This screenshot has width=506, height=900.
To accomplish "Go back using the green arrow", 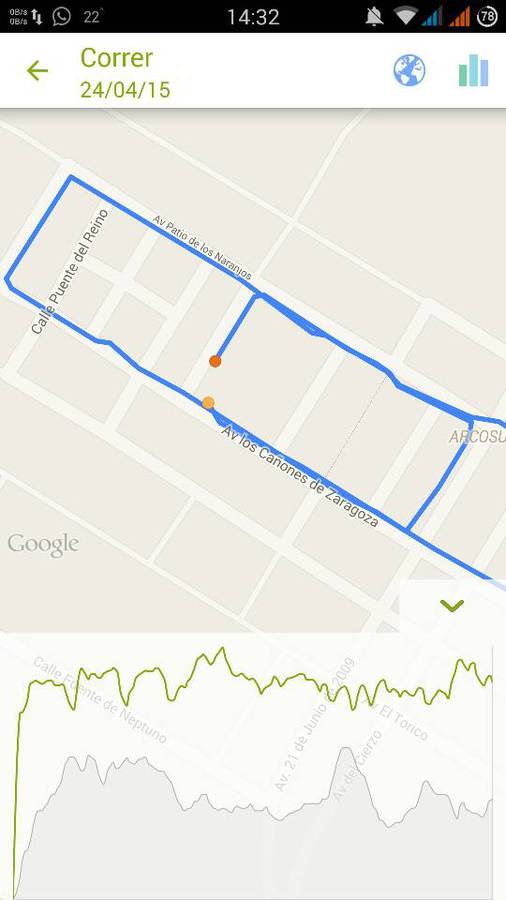I will click(x=37, y=71).
